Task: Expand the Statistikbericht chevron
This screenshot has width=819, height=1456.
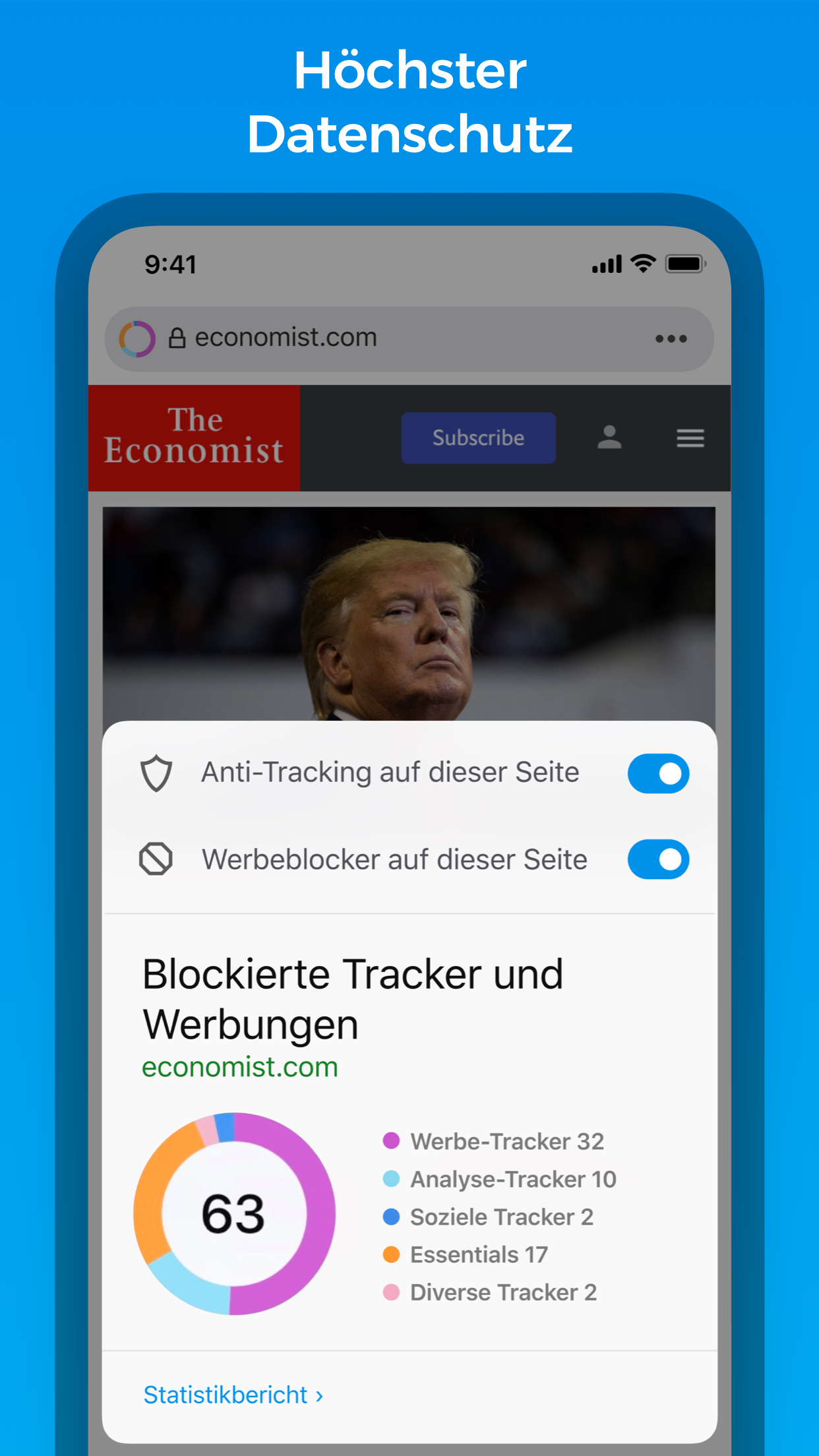Action: coord(318,1395)
